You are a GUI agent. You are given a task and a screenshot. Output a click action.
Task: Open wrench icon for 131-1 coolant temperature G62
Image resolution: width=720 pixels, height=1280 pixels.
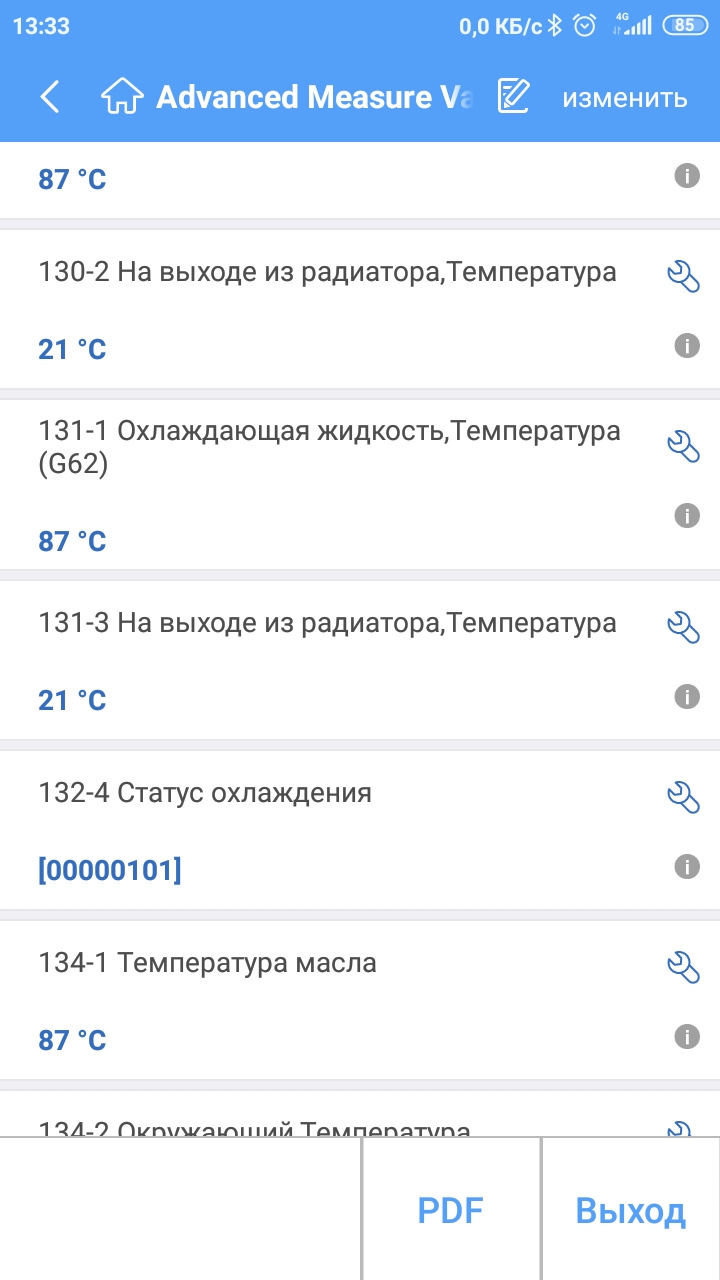coord(682,445)
